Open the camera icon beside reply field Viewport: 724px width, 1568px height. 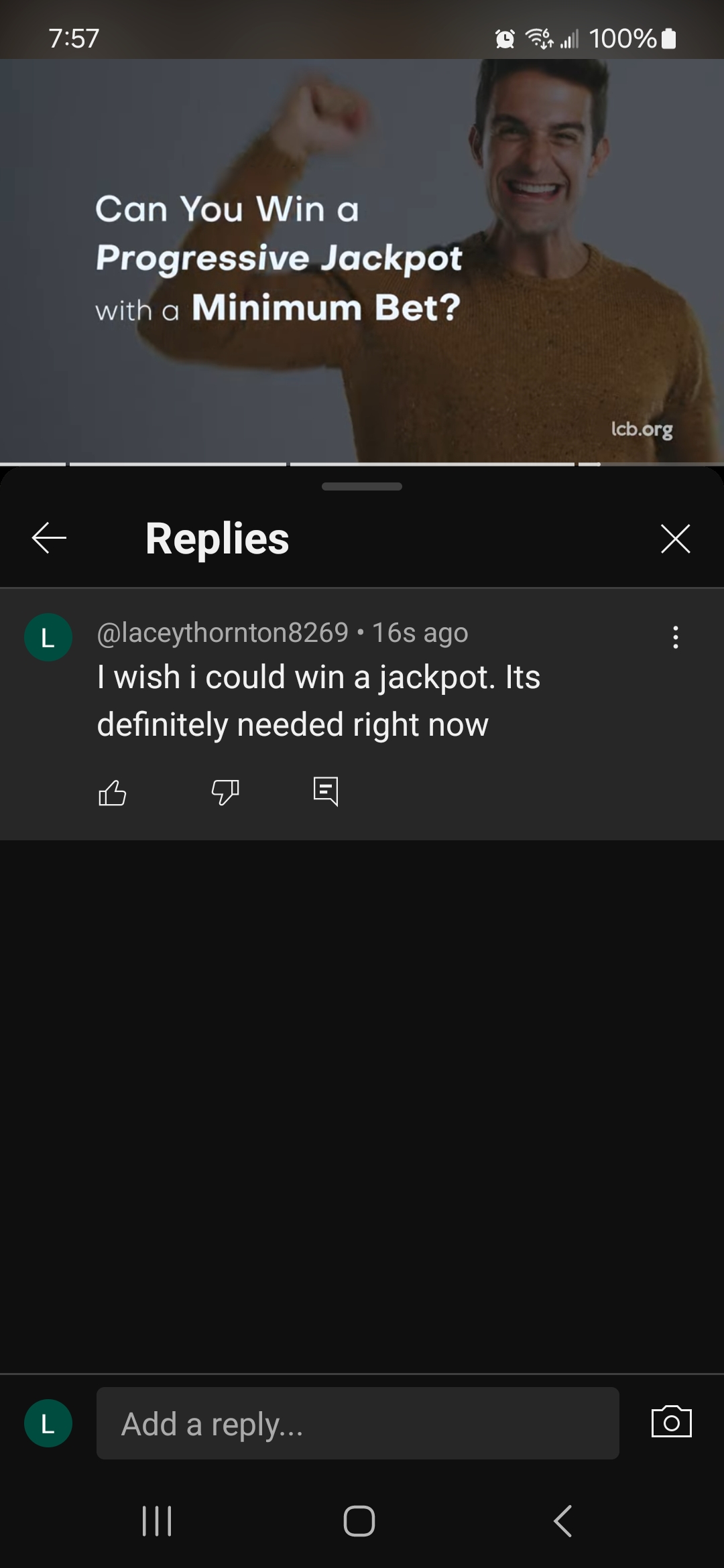click(x=671, y=1423)
